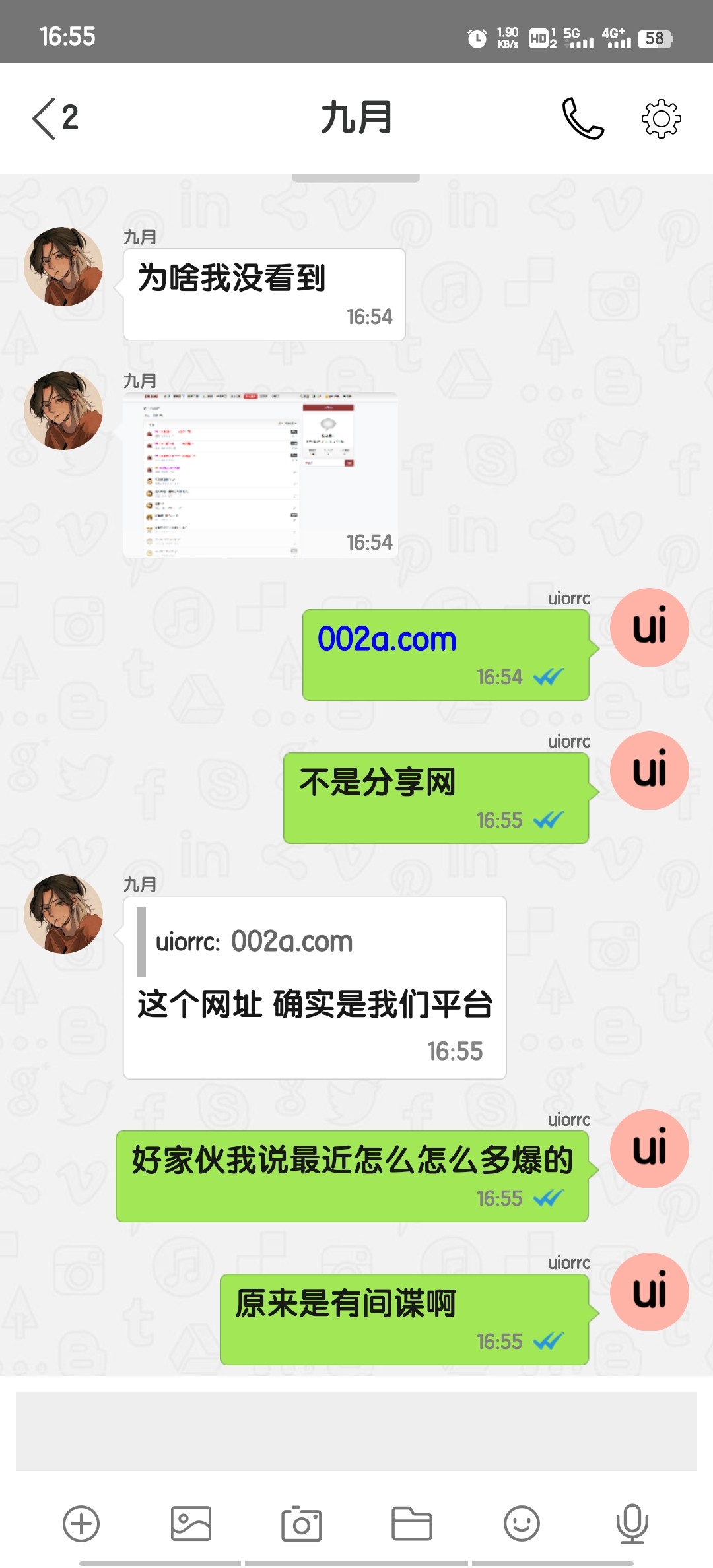This screenshot has width=713, height=1568.
Task: Open uiorrc avatar beside 不是分享网 message
Action: point(649,770)
